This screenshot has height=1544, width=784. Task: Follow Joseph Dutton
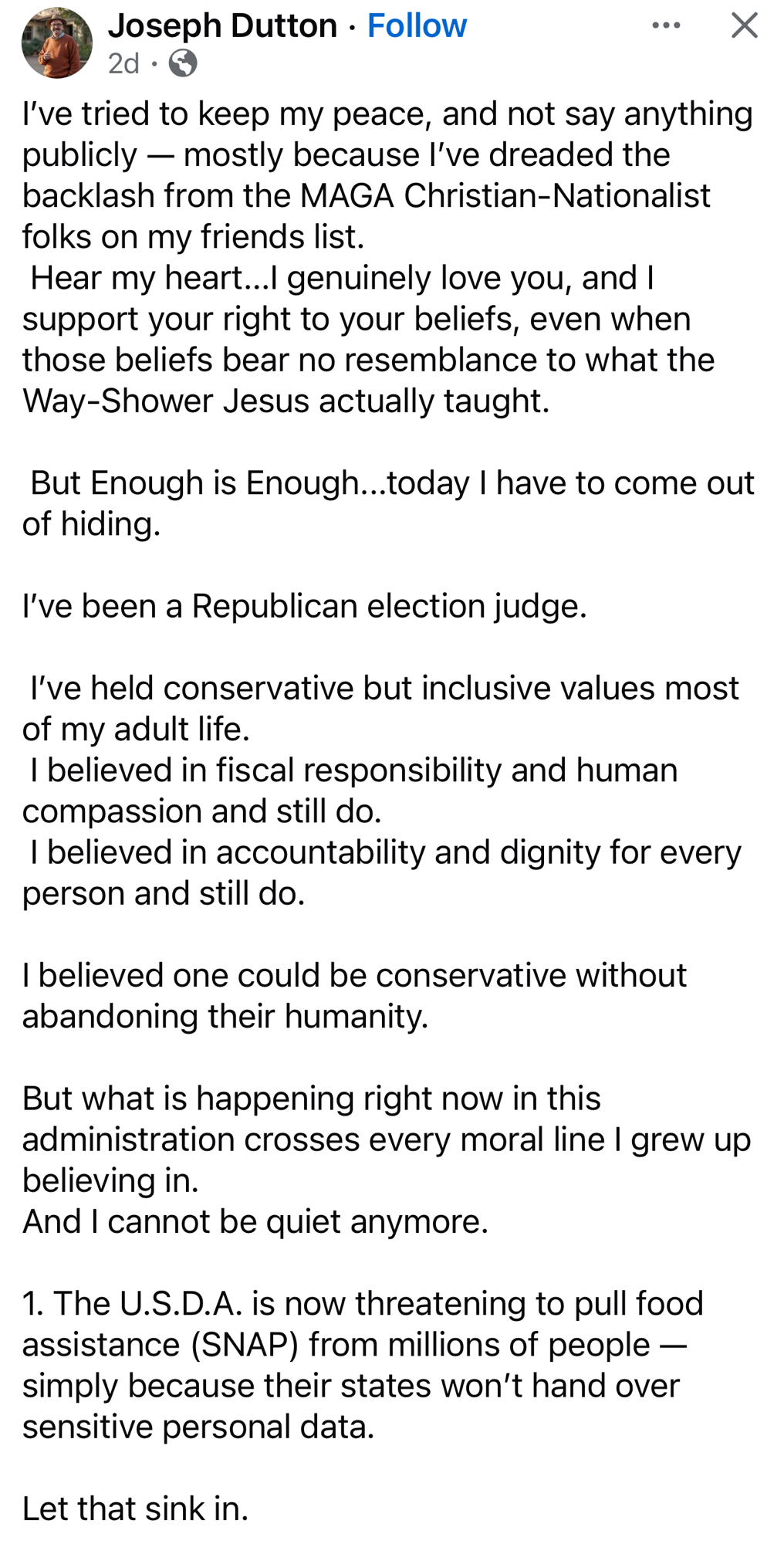(x=417, y=26)
